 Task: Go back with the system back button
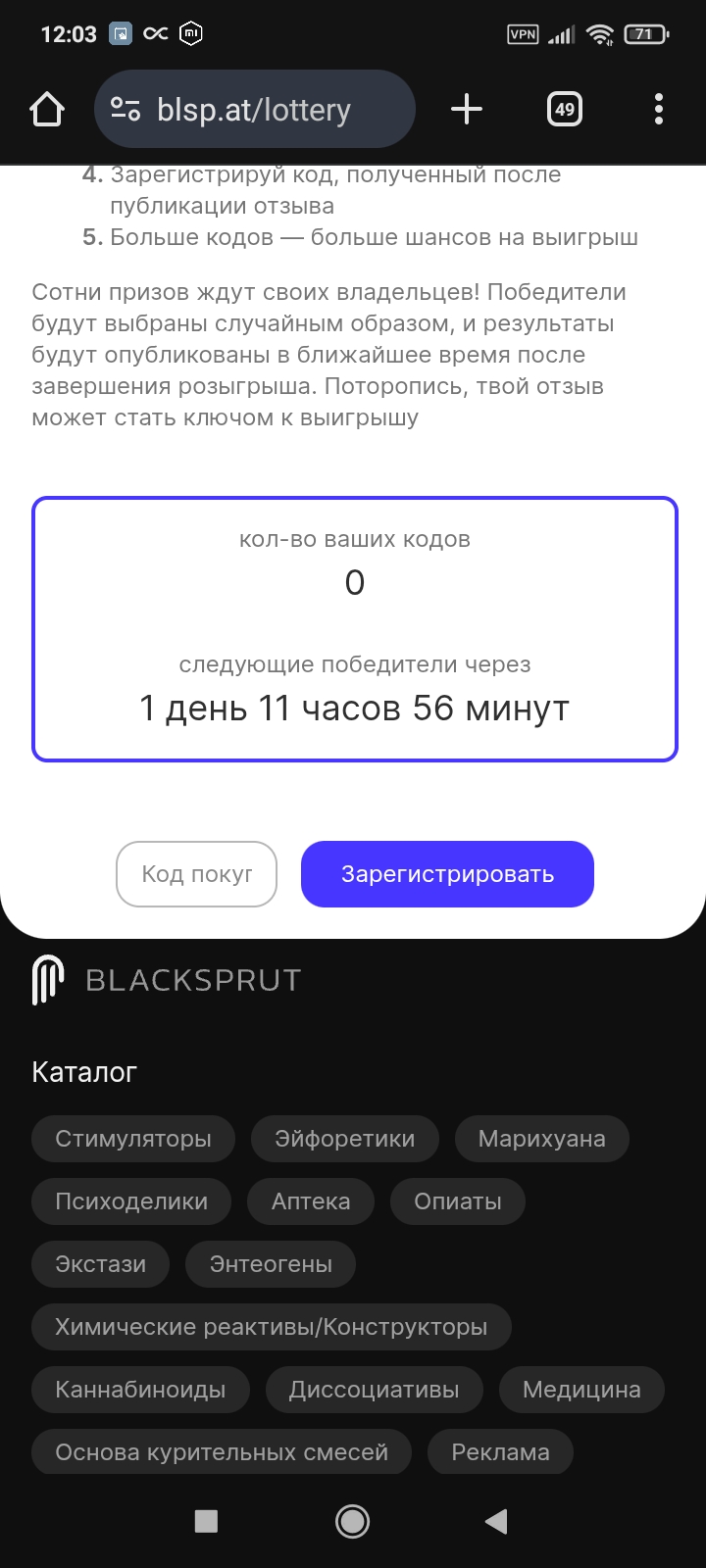496,1521
